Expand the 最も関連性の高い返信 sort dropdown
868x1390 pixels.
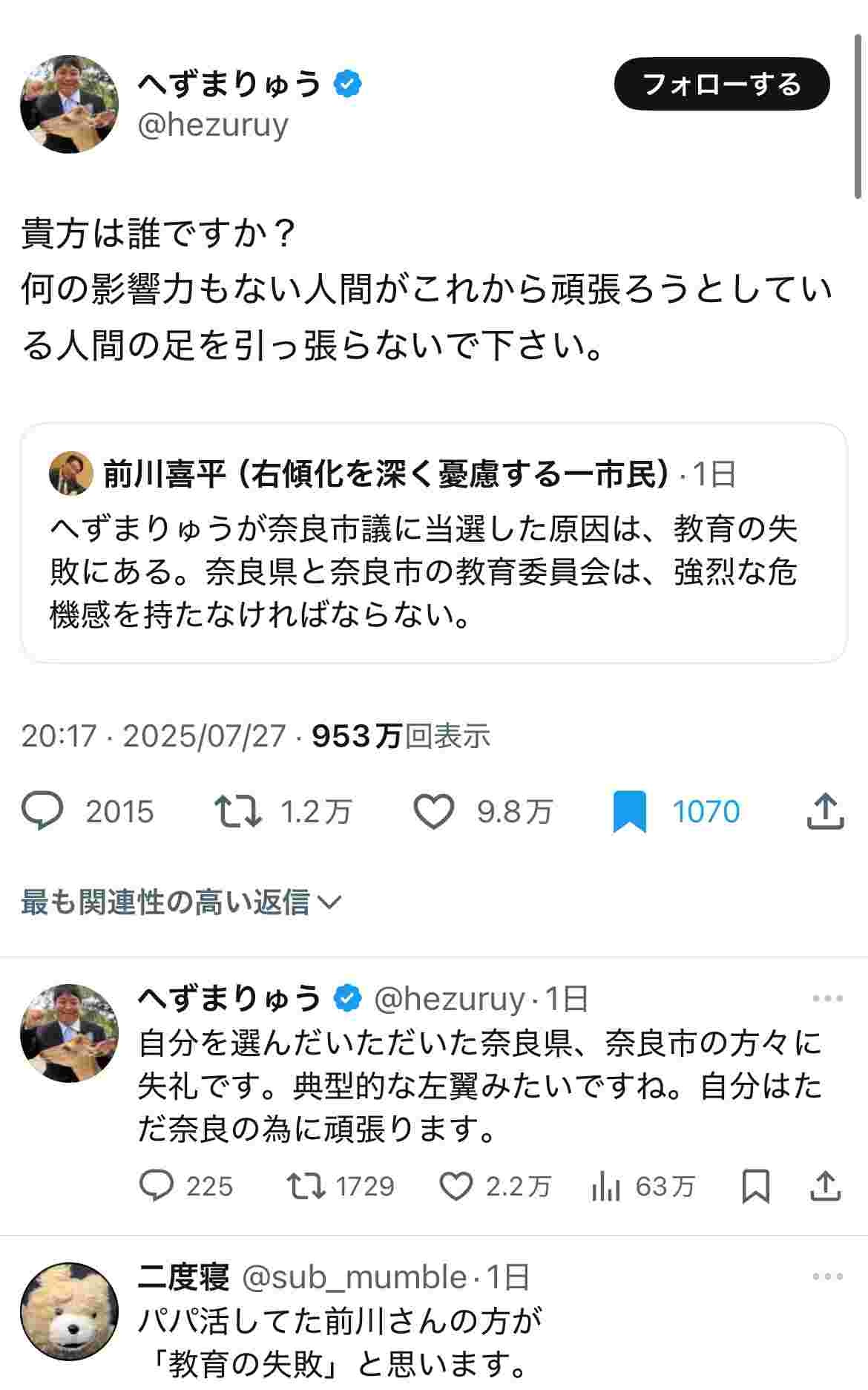pos(181,902)
